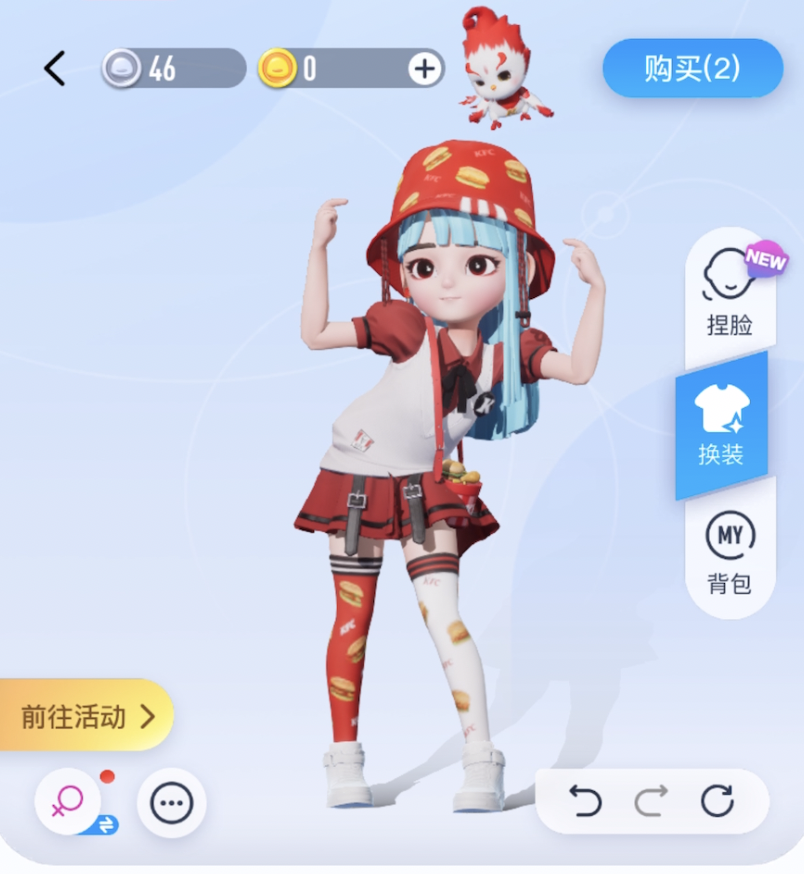Switch to the 换装 outfit tab

click(722, 426)
